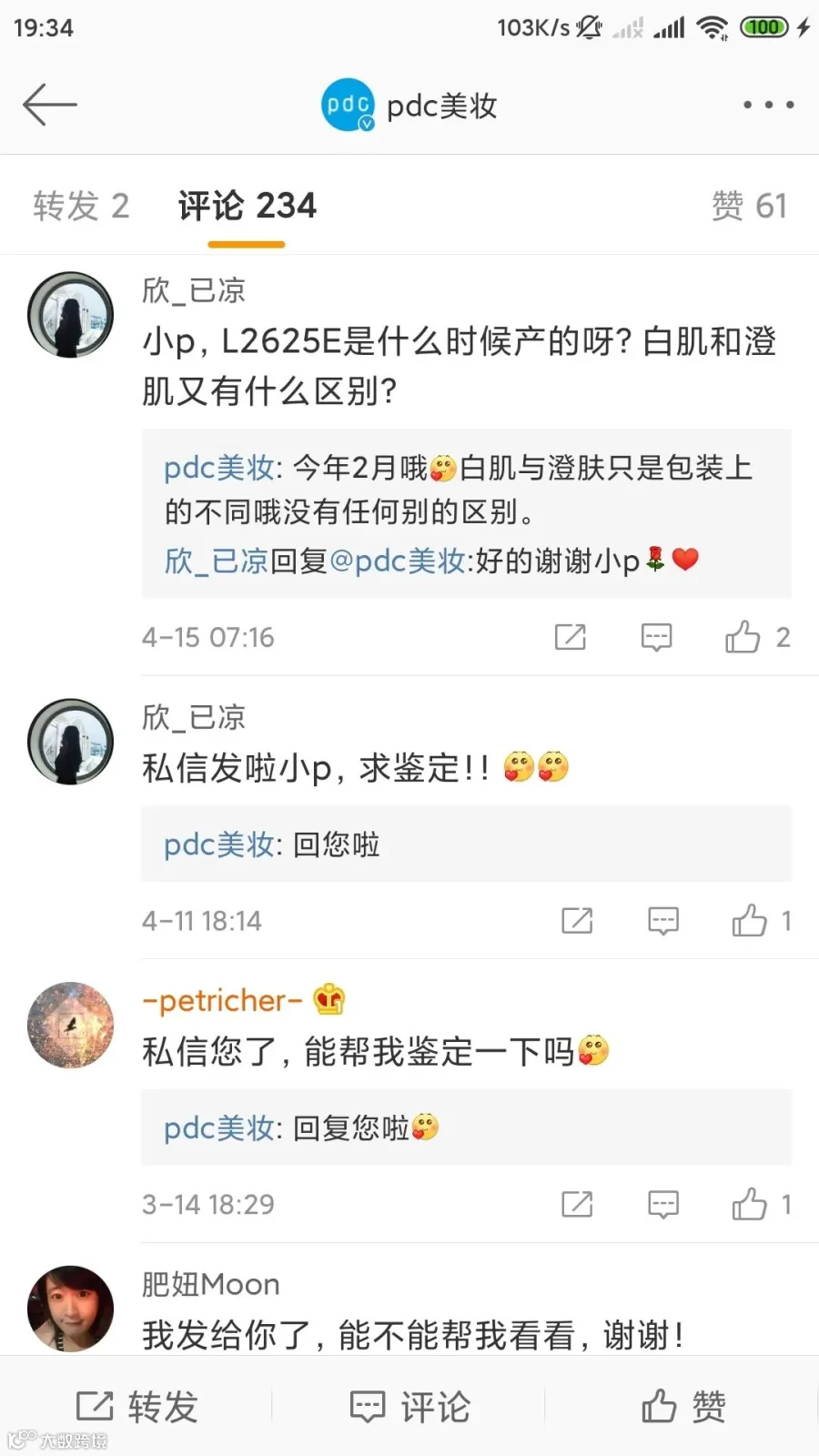Open the three-dot overflow menu
Viewport: 819px width, 1456px height.
click(x=768, y=105)
